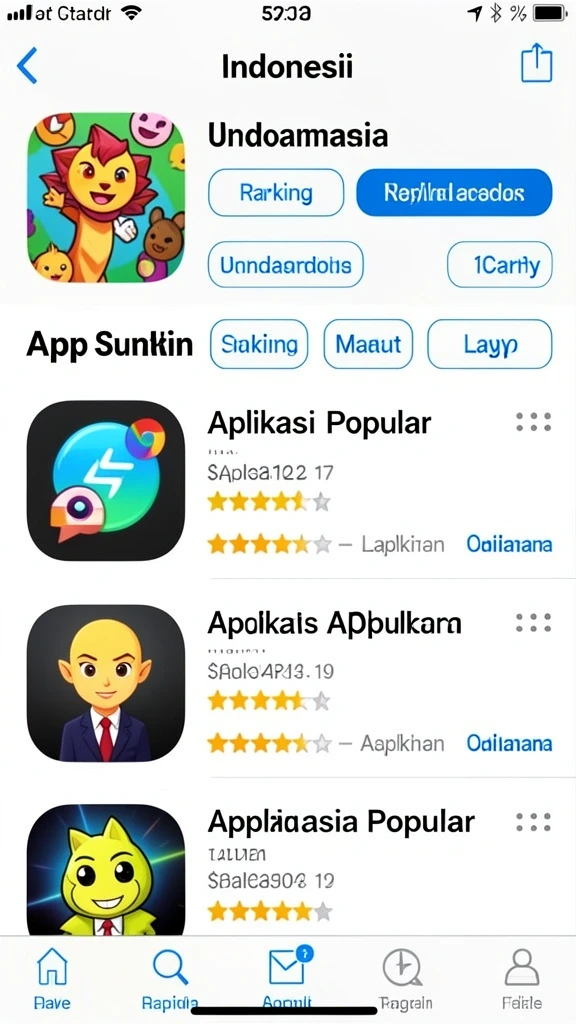Open more options for Apolkais APpulkarn

coord(534,623)
